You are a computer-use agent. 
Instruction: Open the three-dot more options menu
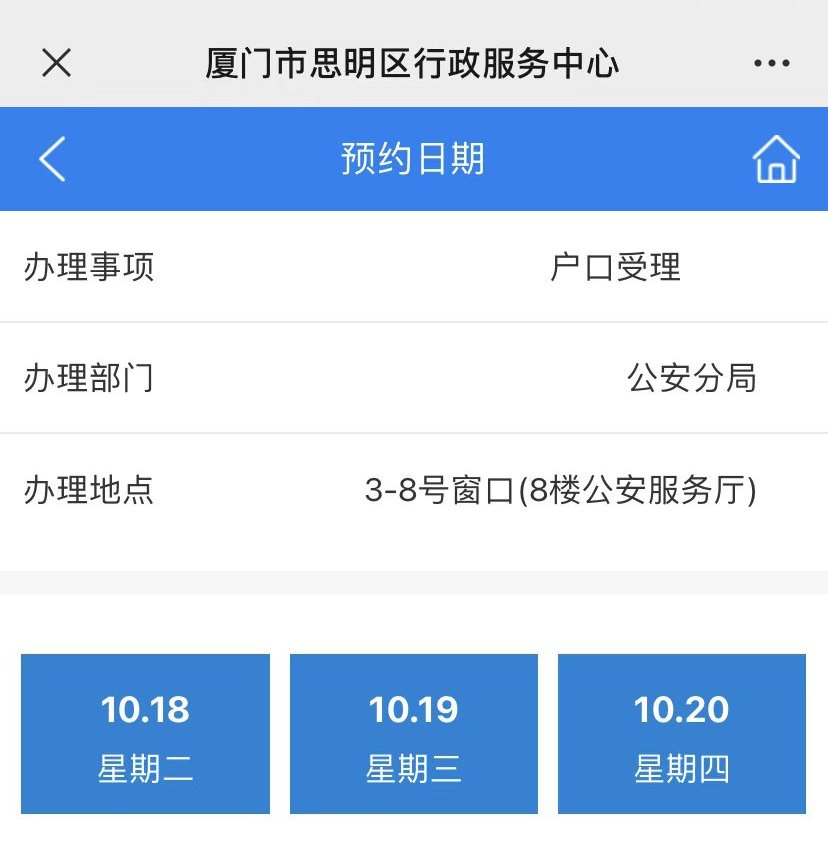(771, 63)
